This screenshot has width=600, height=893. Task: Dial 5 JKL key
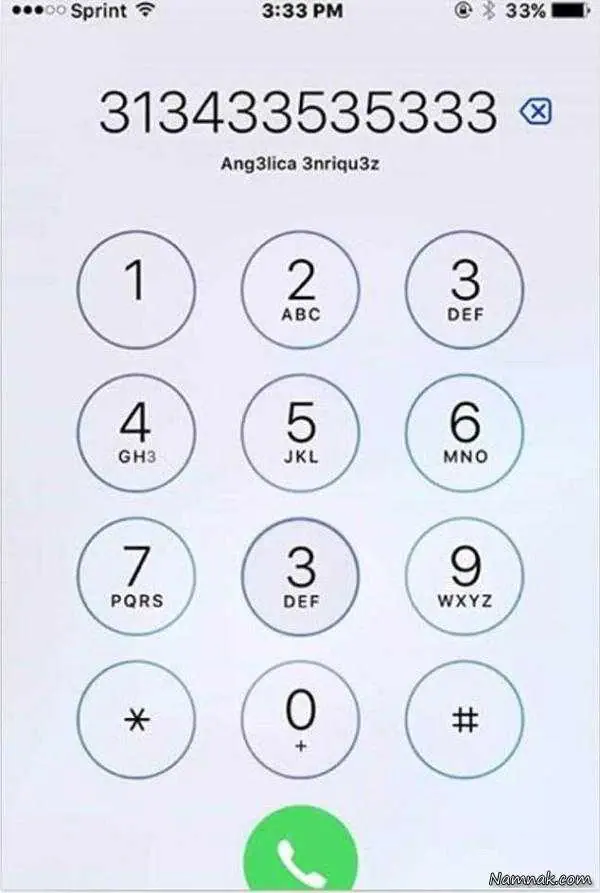pyautogui.click(x=300, y=433)
